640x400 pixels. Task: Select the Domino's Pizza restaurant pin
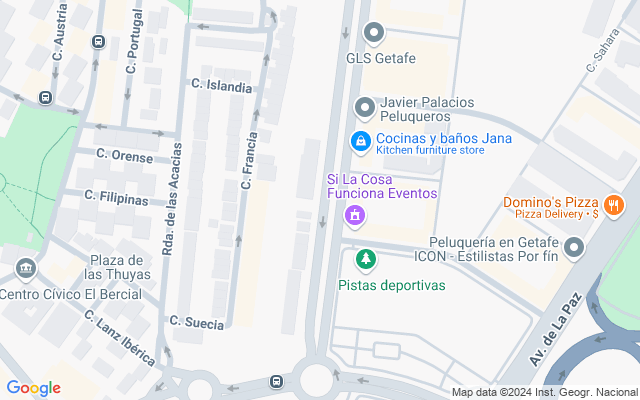coord(614,206)
